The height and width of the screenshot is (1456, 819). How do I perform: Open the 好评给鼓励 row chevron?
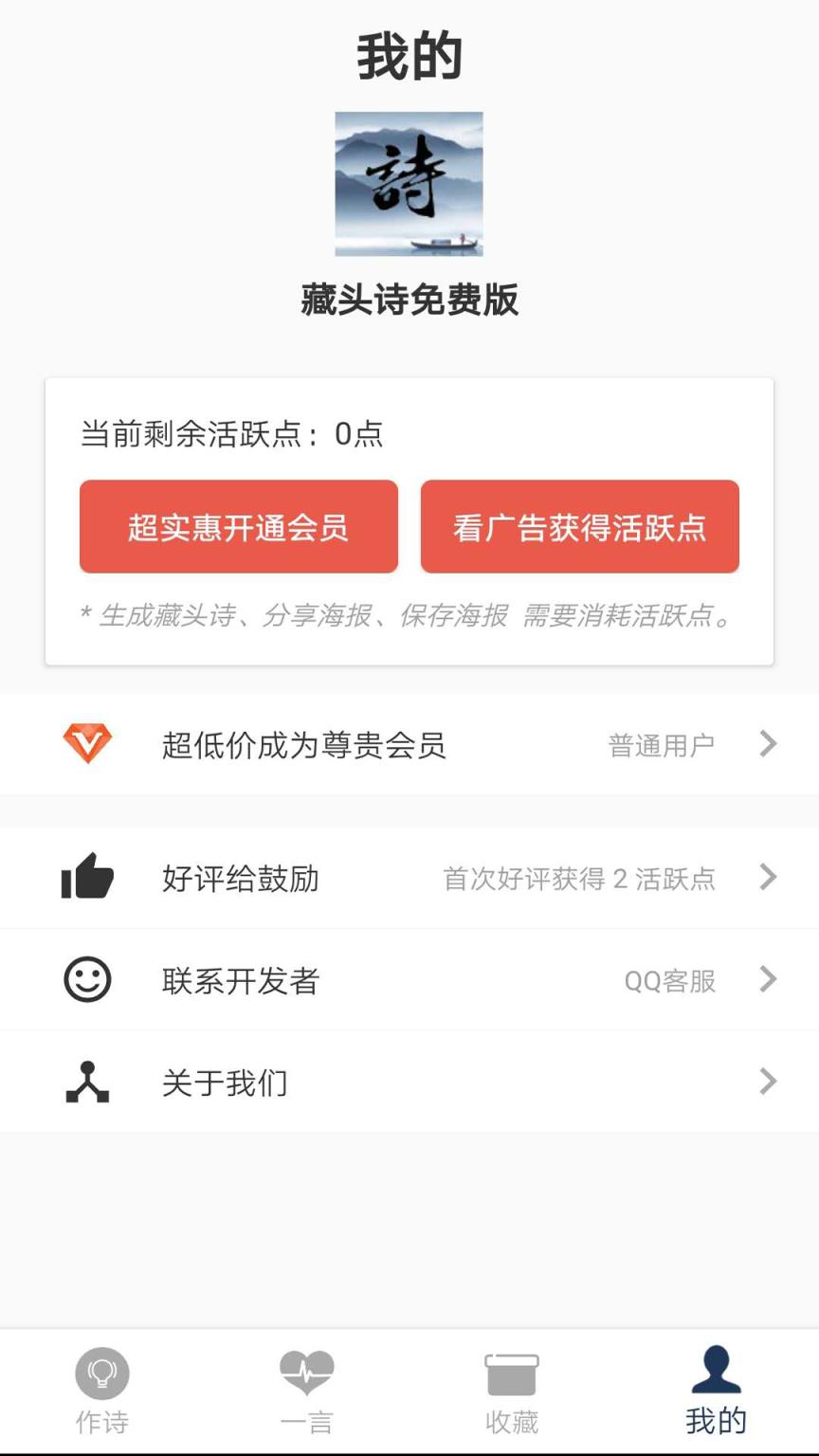pos(768,878)
